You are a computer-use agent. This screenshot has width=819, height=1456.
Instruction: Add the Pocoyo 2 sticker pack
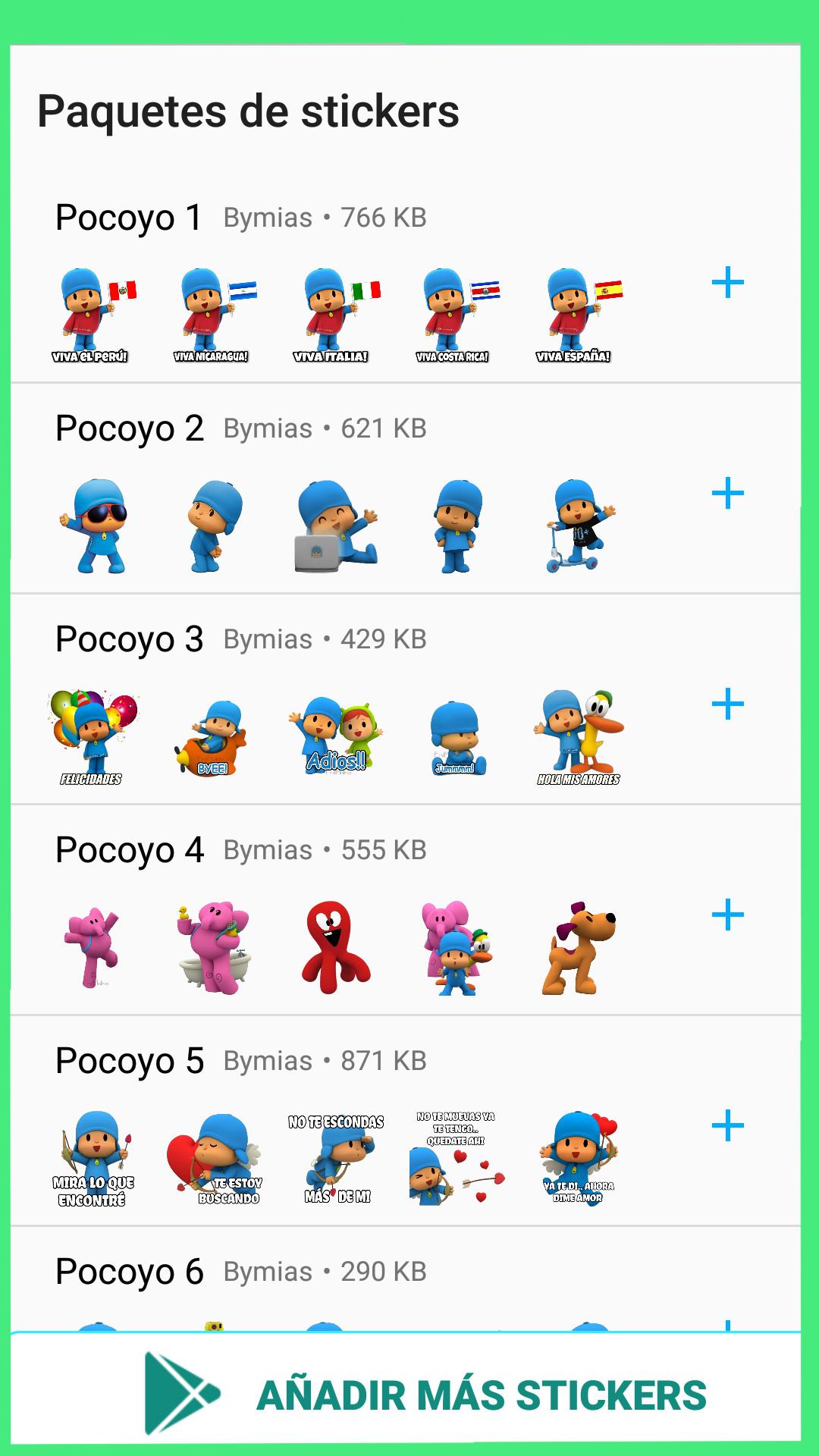click(727, 494)
